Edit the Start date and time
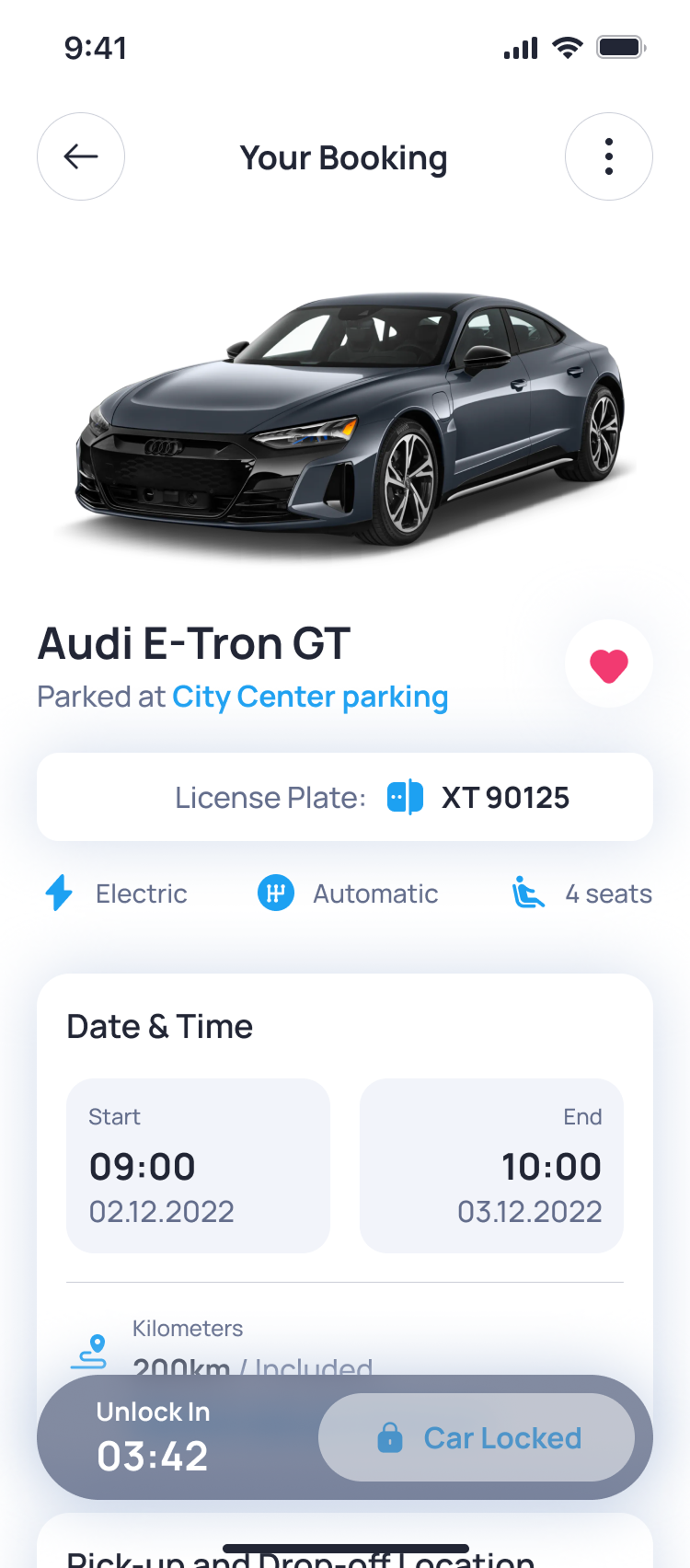The image size is (690, 1568). click(x=198, y=1165)
